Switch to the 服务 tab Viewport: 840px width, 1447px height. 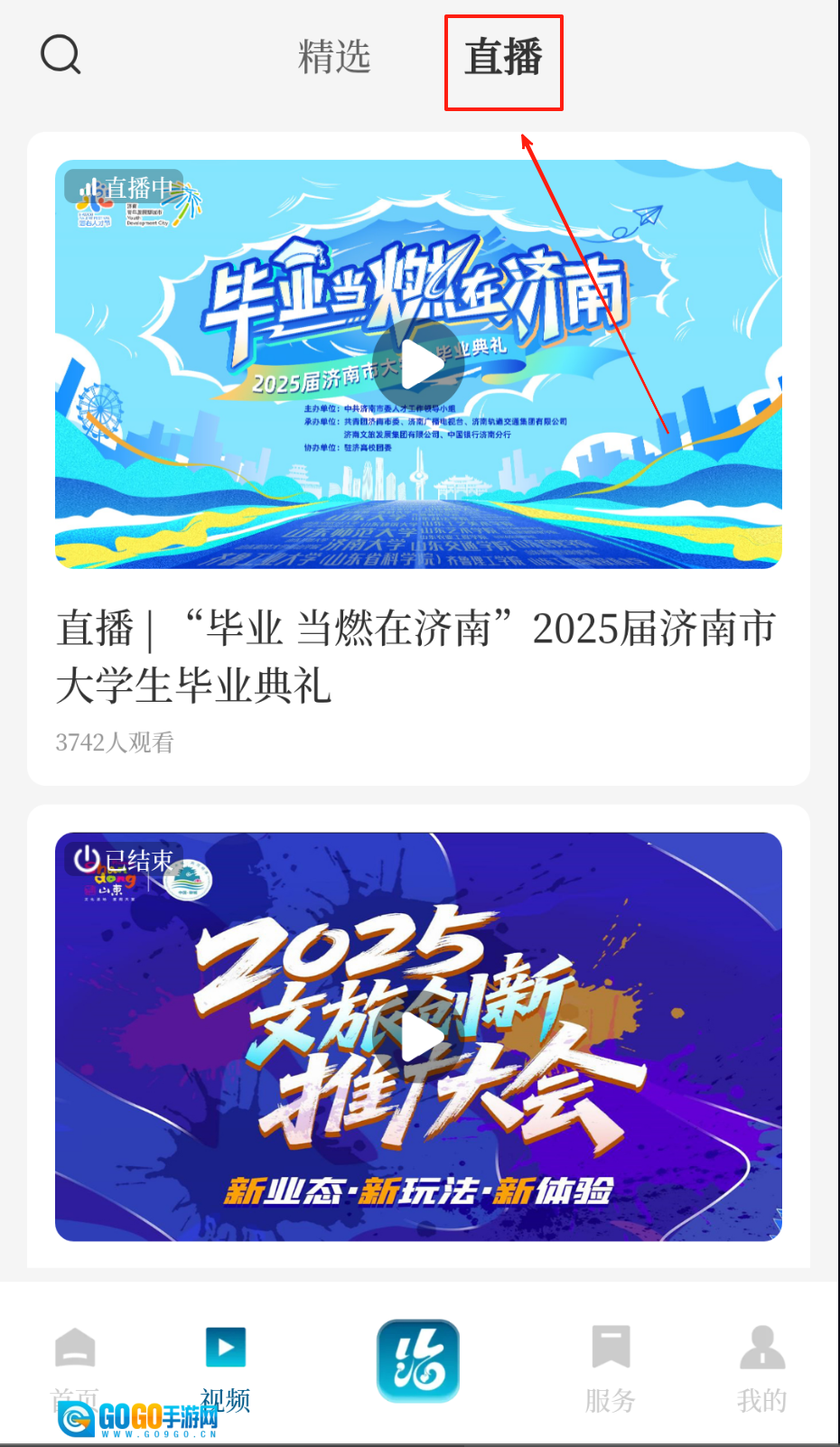[611, 1366]
